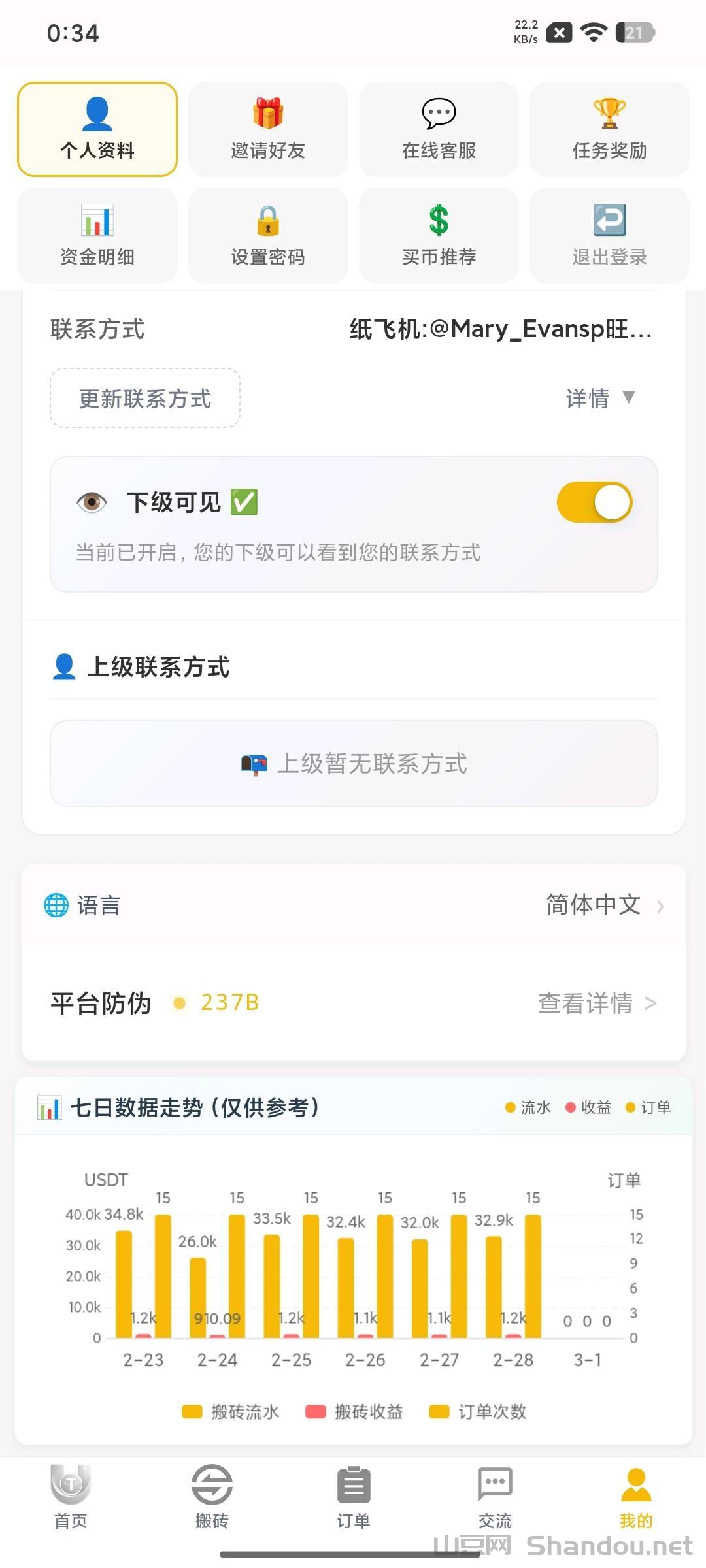Tap 退出登录 to log out

609,235
